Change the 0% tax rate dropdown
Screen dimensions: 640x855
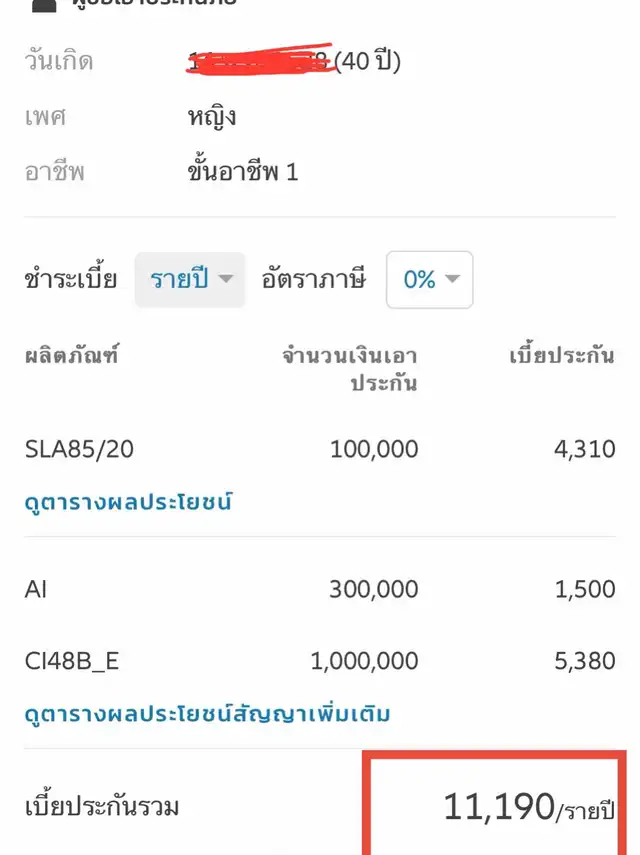429,280
